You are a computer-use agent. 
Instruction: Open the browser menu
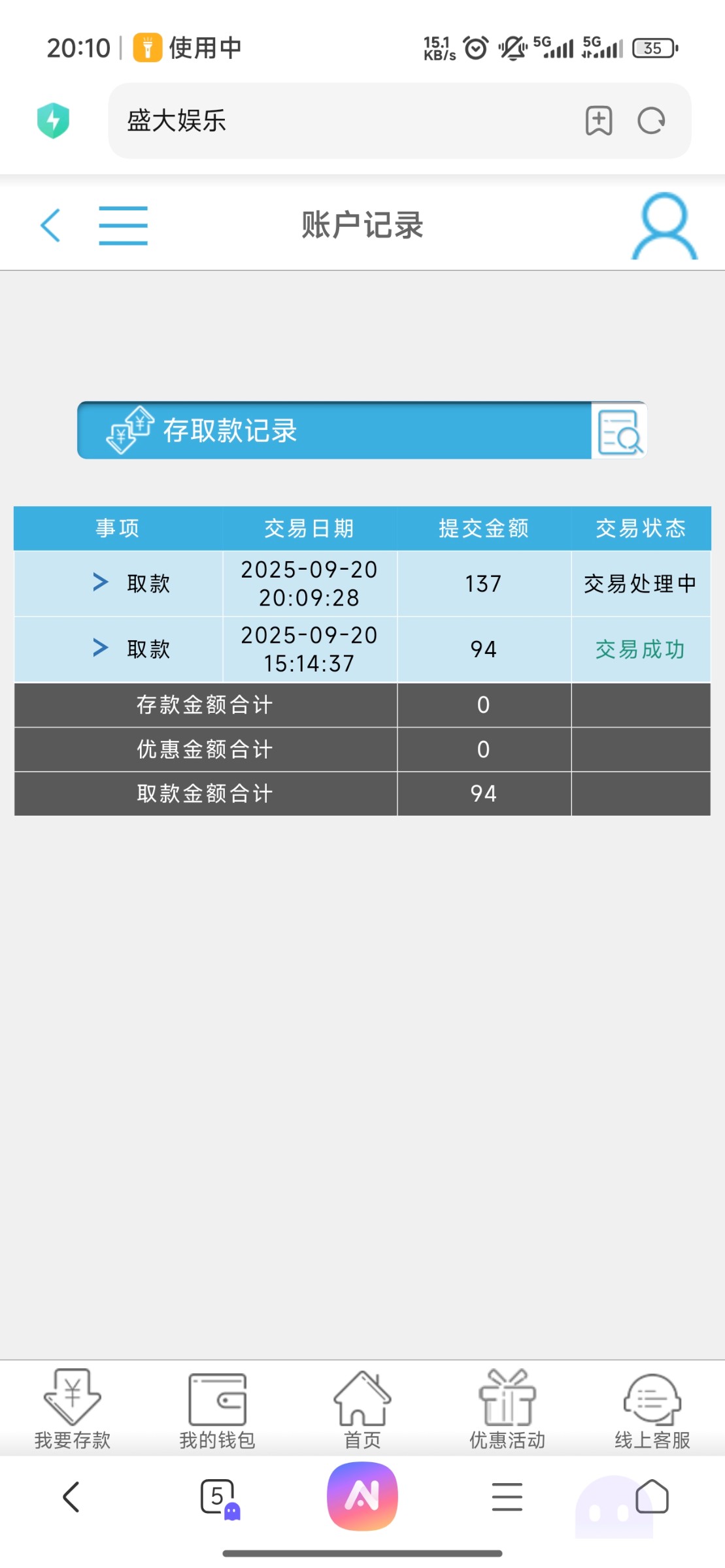pos(507,1497)
